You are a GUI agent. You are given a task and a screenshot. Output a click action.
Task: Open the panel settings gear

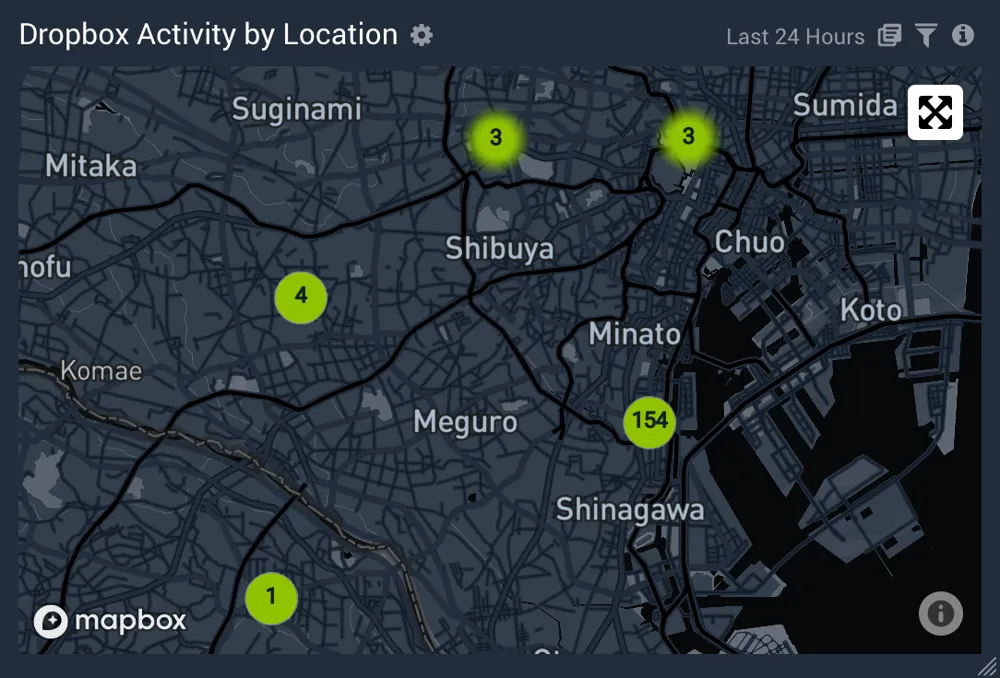(422, 35)
